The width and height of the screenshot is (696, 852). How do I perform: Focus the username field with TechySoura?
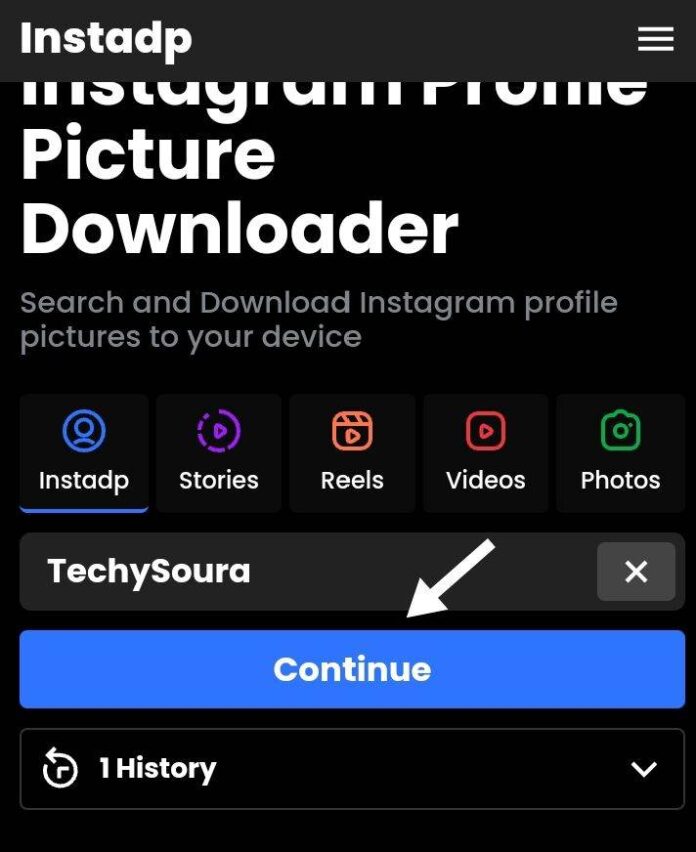point(300,572)
